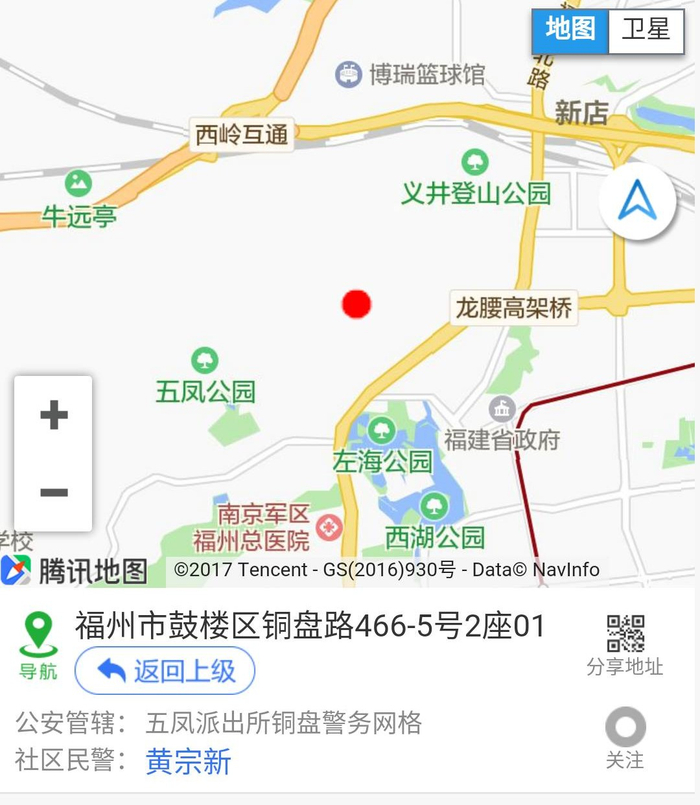This screenshot has height=805, width=700.
Task: Tap the blue location arrow button
Action: click(x=637, y=201)
